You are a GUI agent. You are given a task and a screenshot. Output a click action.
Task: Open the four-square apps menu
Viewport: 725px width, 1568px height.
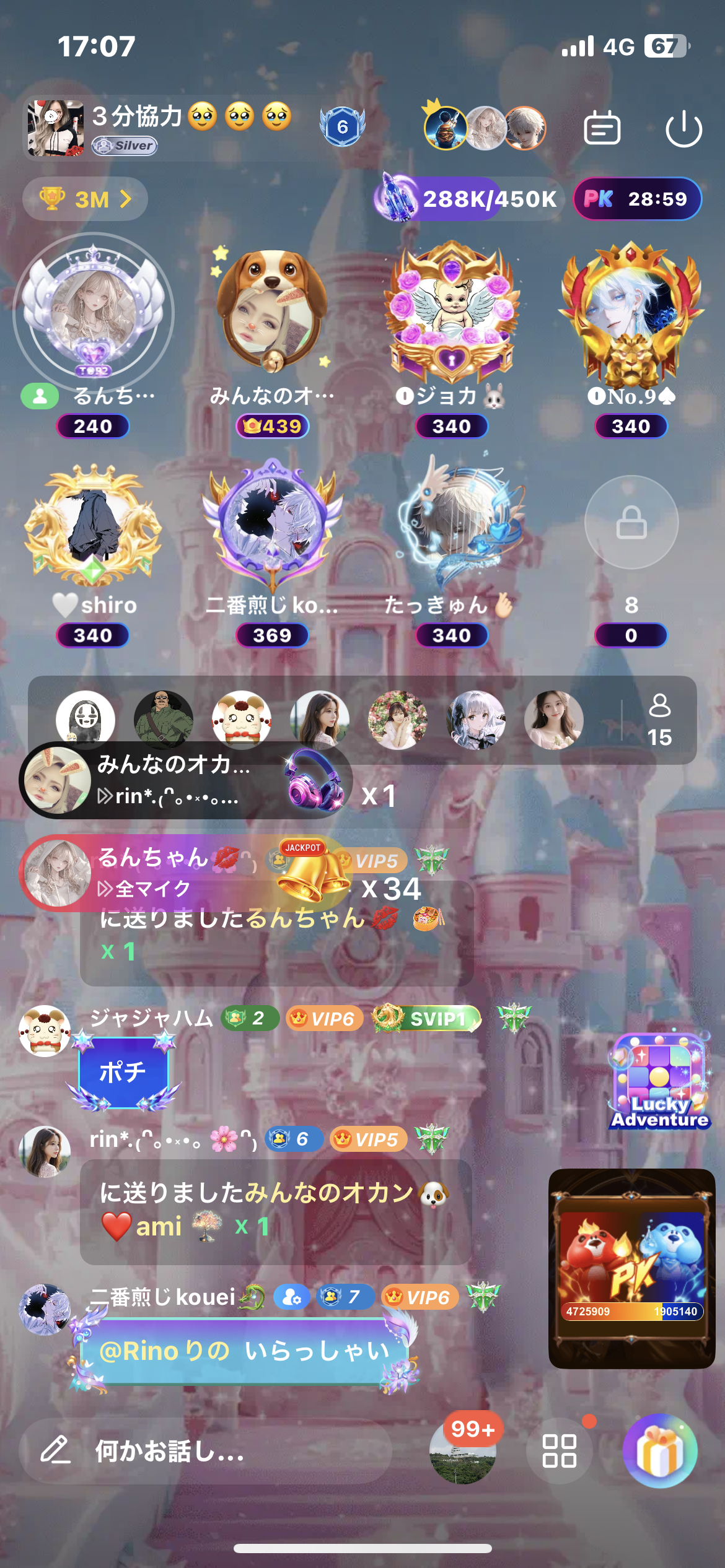[x=560, y=1451]
